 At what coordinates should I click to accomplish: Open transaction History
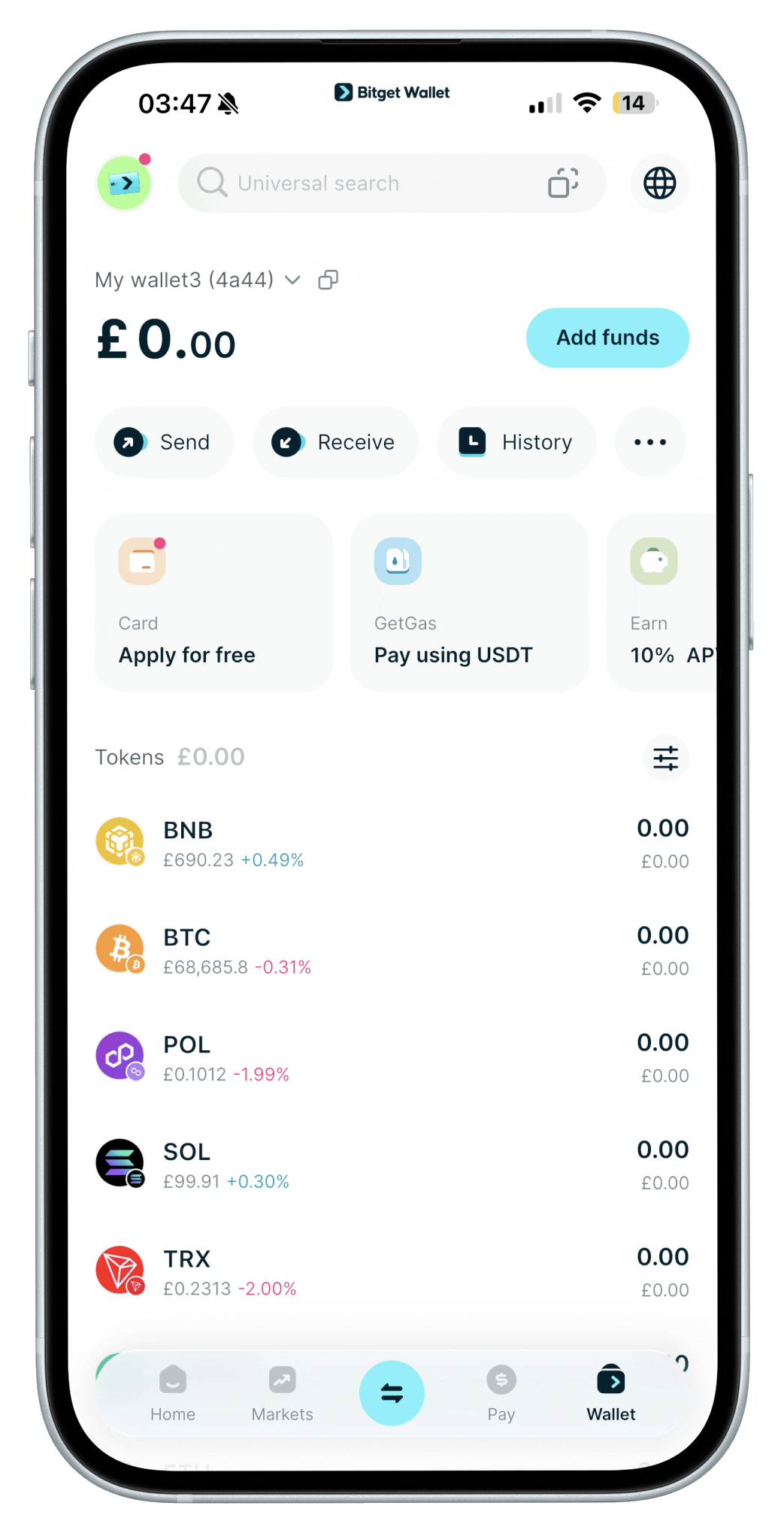tap(516, 442)
